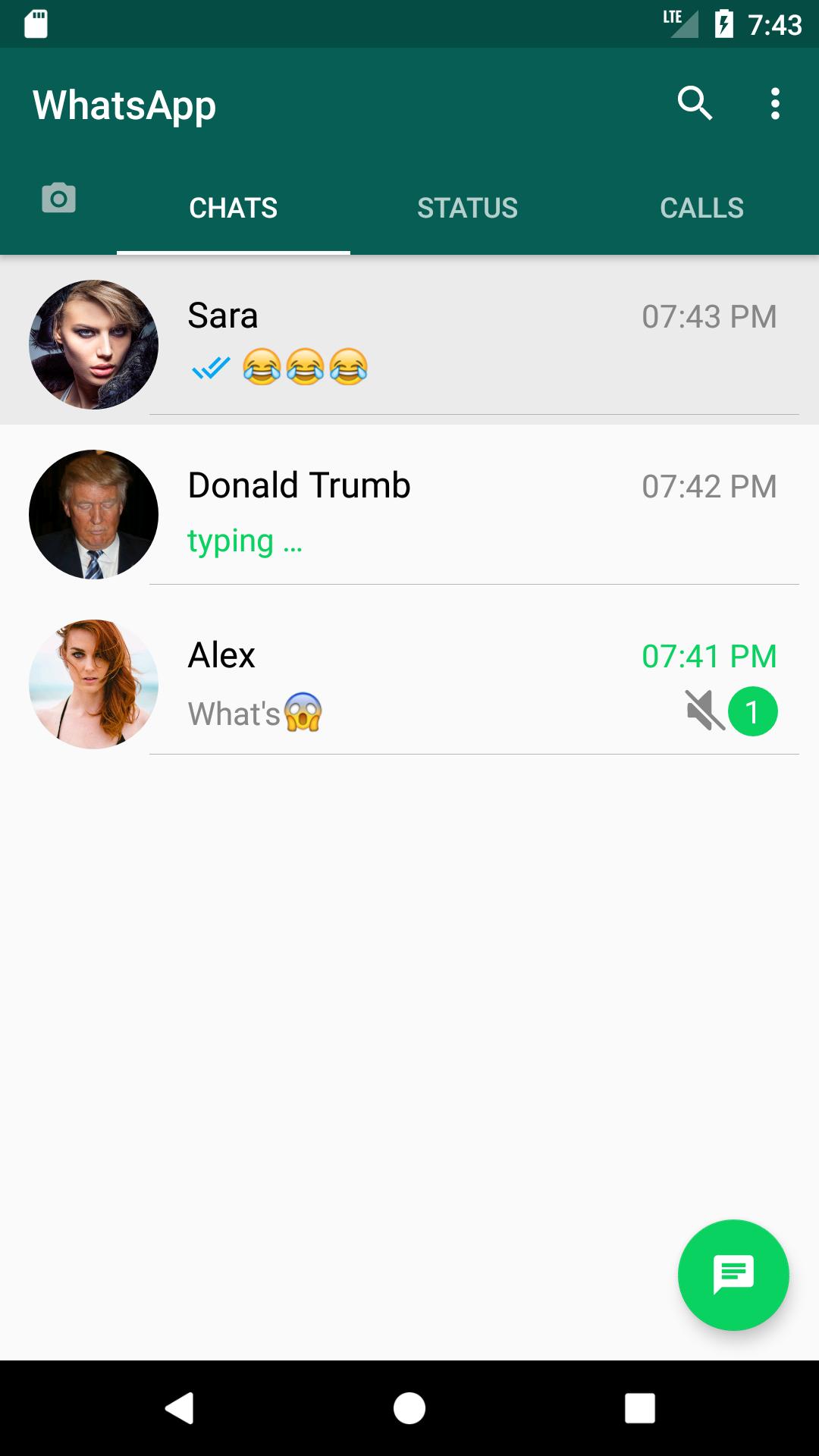Switch to the Calls tab
Screen dimensions: 819x1456
tap(701, 208)
